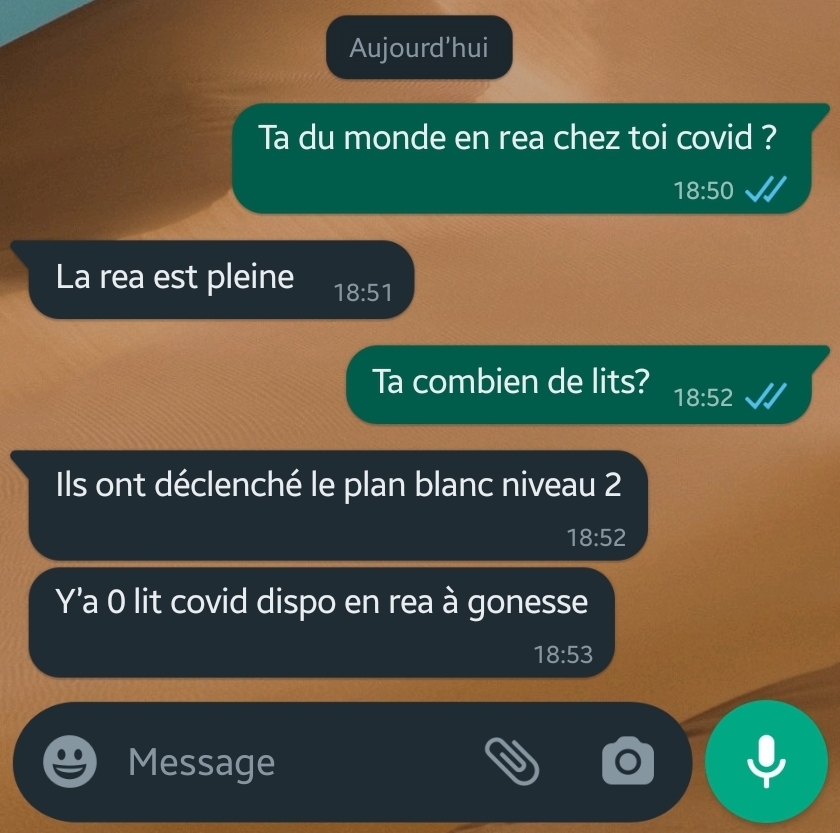The height and width of the screenshot is (833, 840).
Task: Tap the Message text field
Action: [x=290, y=762]
